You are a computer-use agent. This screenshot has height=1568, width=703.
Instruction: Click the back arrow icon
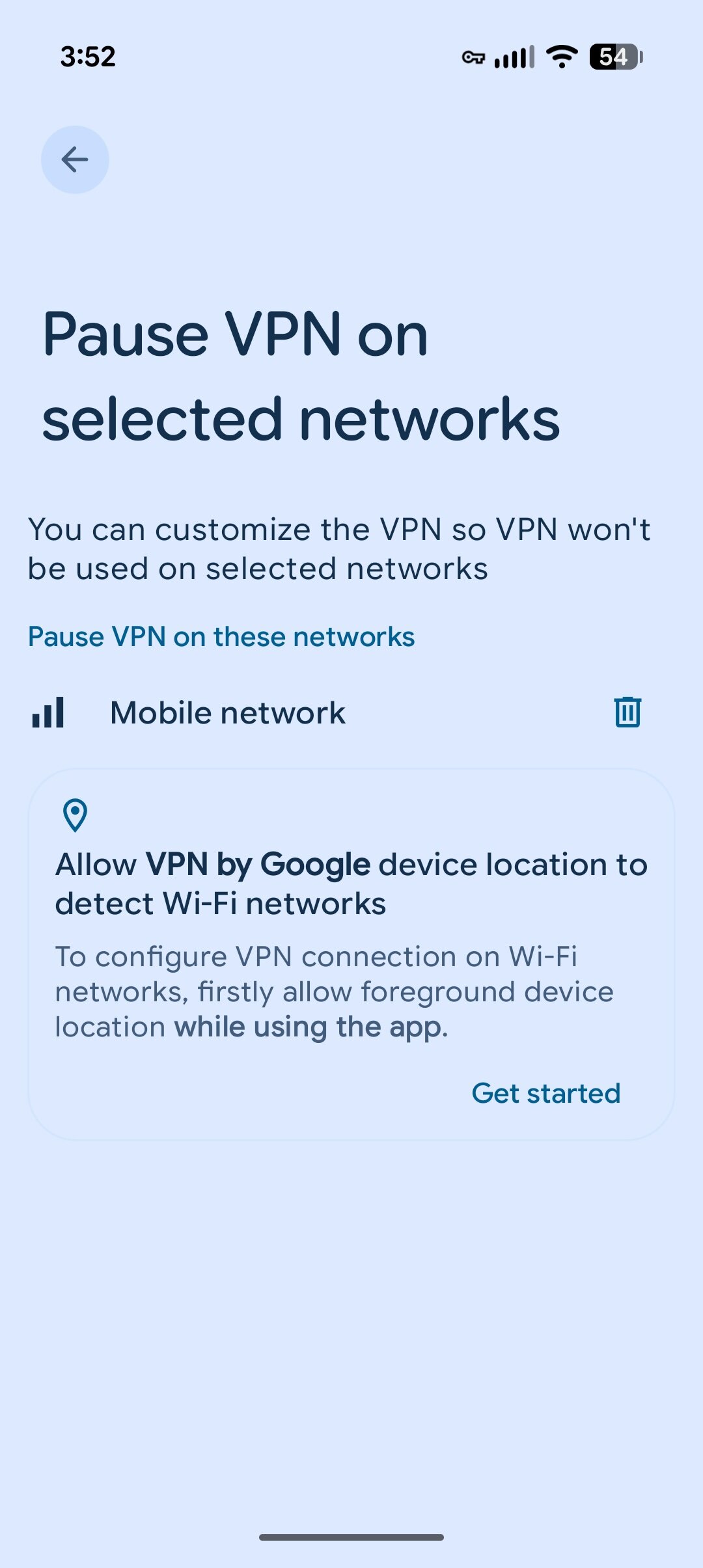75,158
